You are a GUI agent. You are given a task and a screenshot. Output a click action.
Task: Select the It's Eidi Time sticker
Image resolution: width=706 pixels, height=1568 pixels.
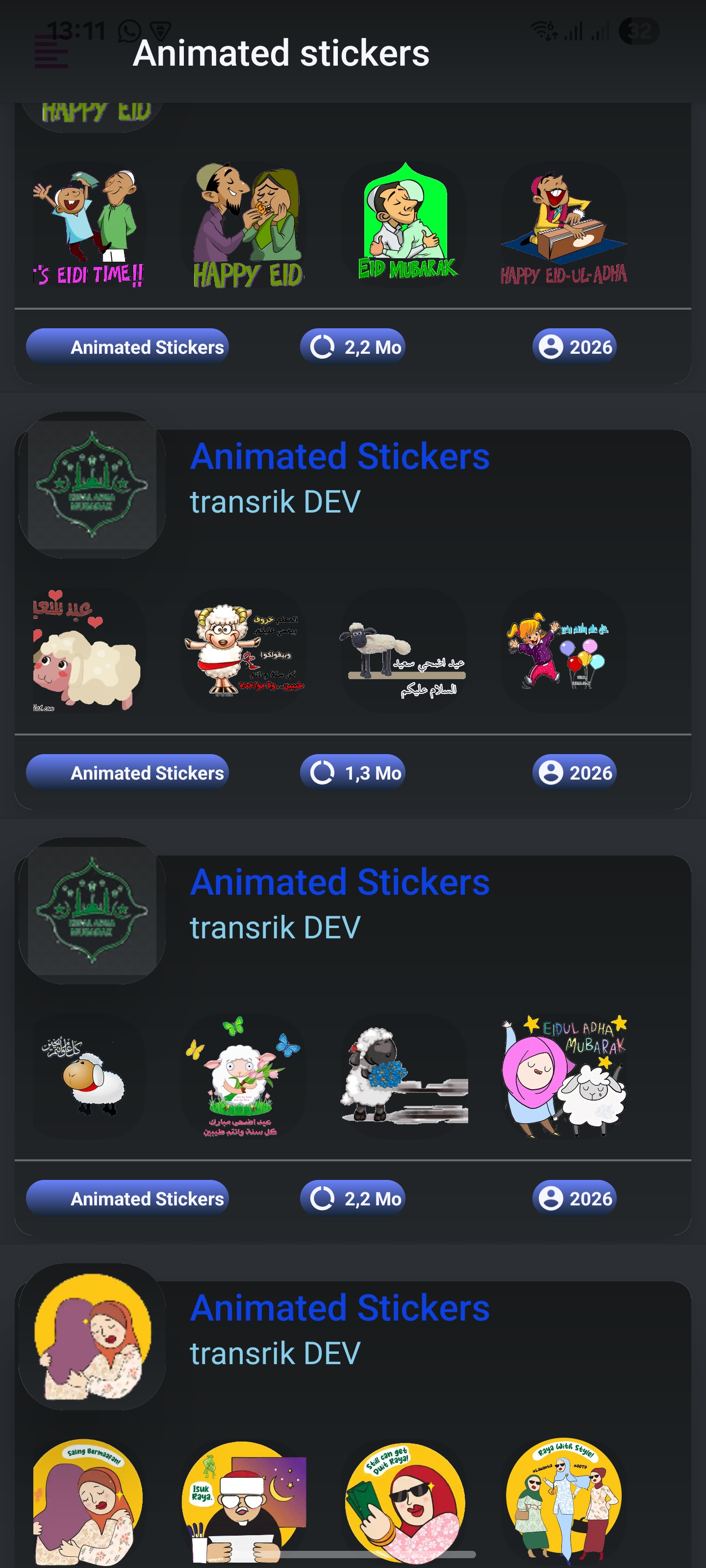(x=88, y=226)
